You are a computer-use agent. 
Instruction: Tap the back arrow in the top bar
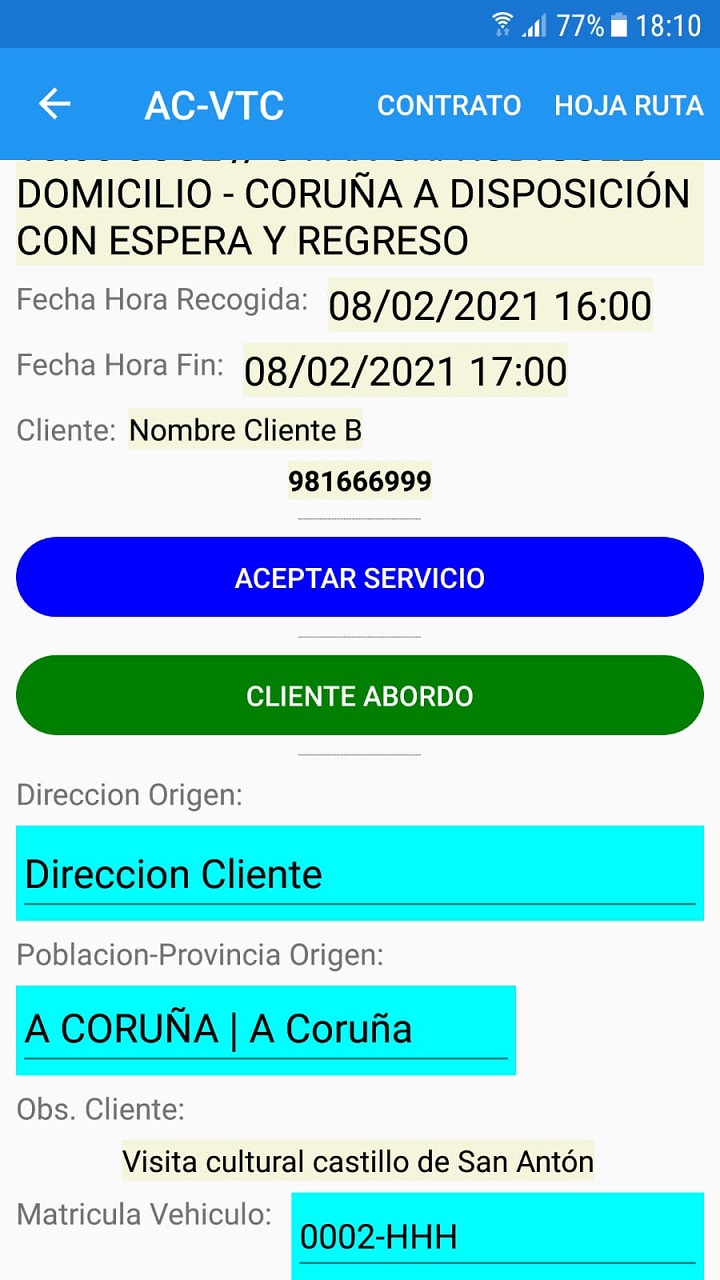[55, 103]
